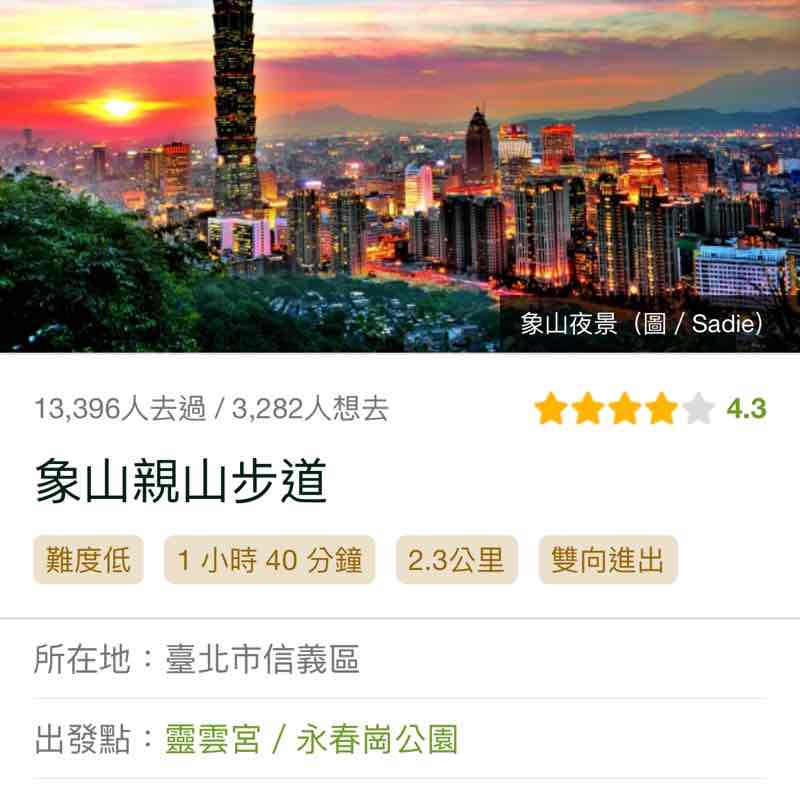This screenshot has height=801, width=800.
Task: Select the 雙向進出 access badge
Action: (x=612, y=560)
